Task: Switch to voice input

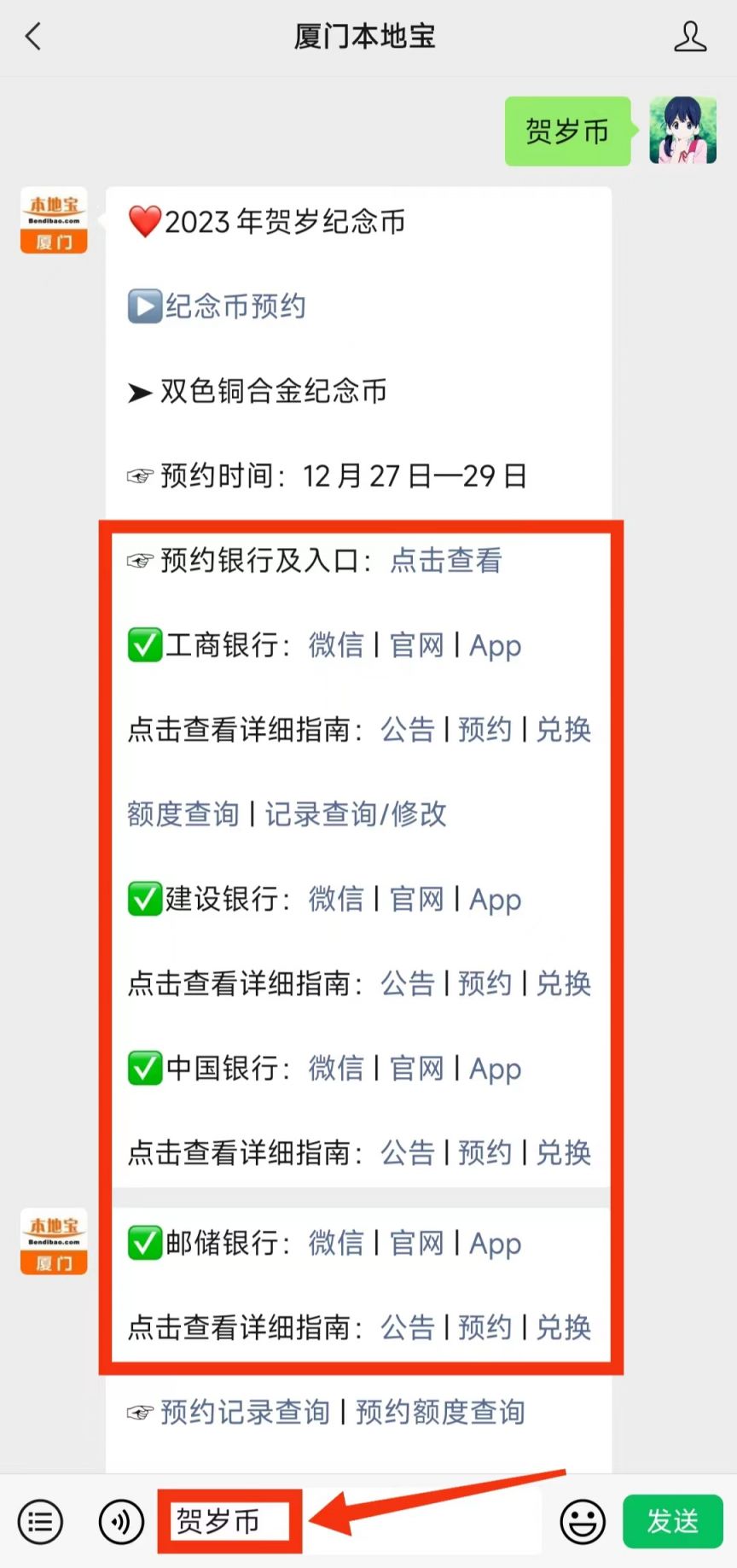Action: pyautogui.click(x=121, y=1521)
